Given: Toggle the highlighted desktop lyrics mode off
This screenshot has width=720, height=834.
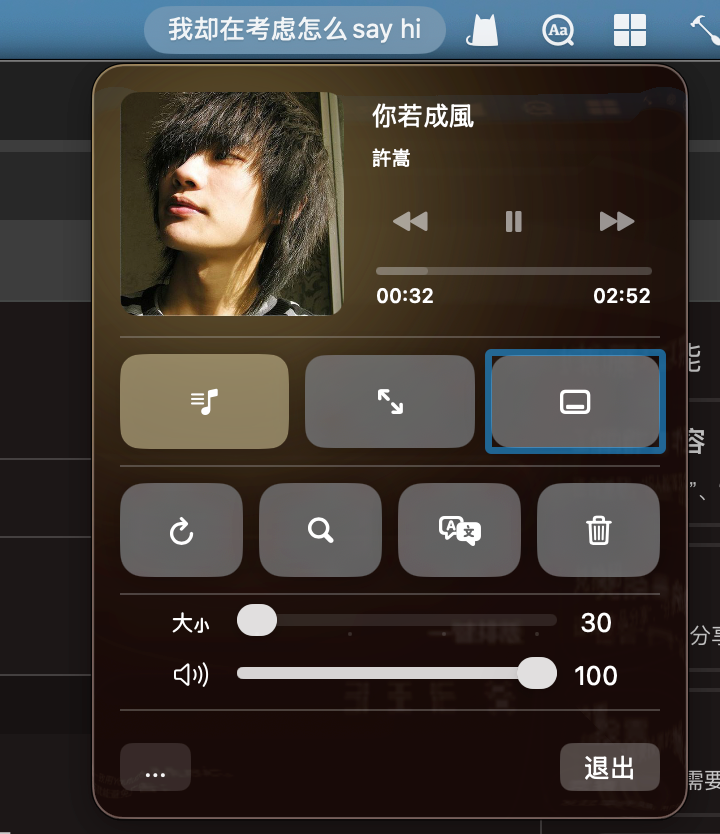Looking at the screenshot, I should coord(575,400).
